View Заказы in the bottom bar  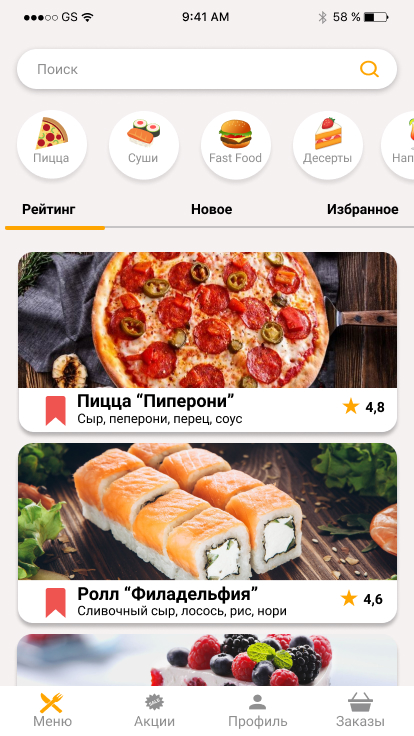(360, 711)
